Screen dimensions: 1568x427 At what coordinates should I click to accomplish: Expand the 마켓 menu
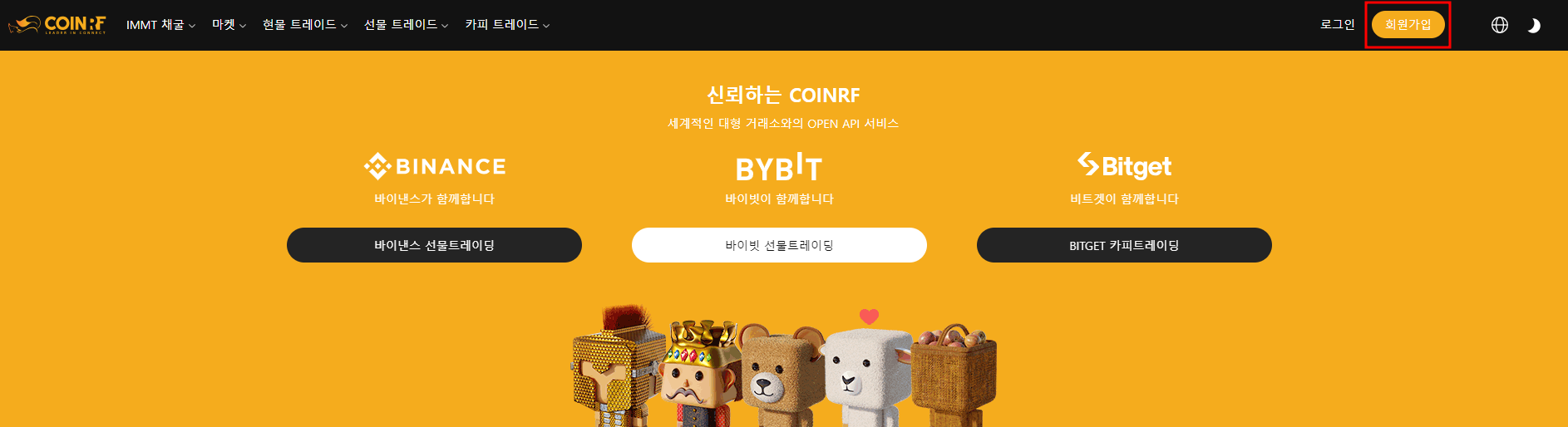pos(229,25)
